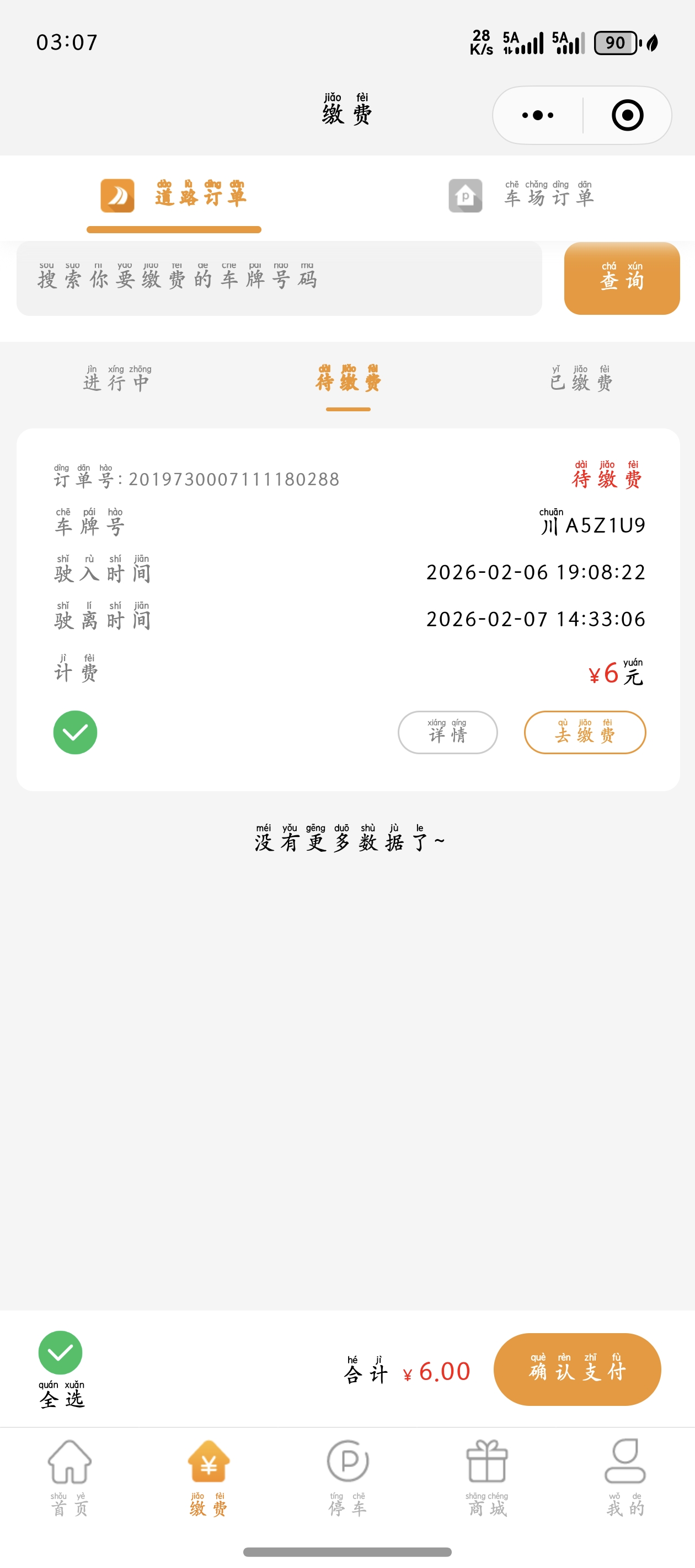Uncheck the order for 川A5Z1U9
Screen dimensions: 695x1568
coord(76,732)
